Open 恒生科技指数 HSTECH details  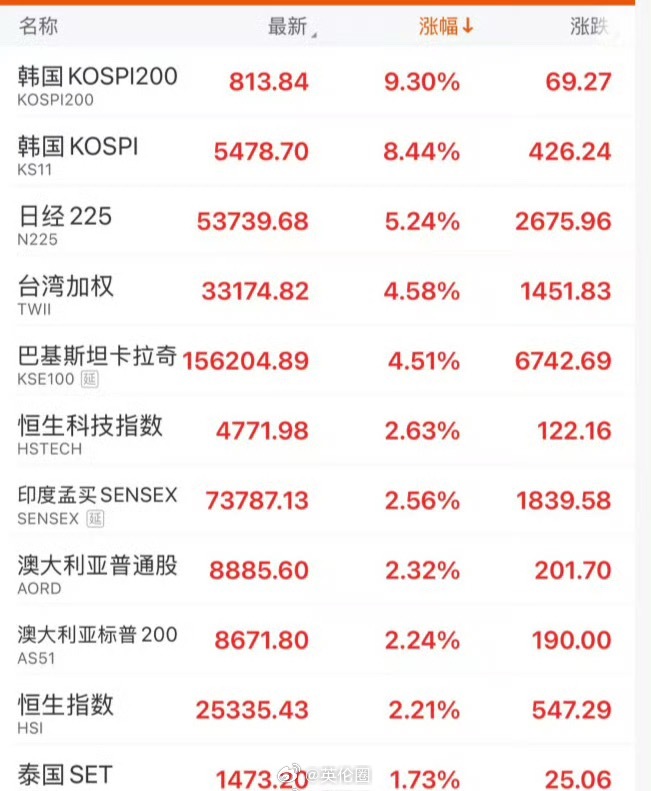[x=90, y=432]
